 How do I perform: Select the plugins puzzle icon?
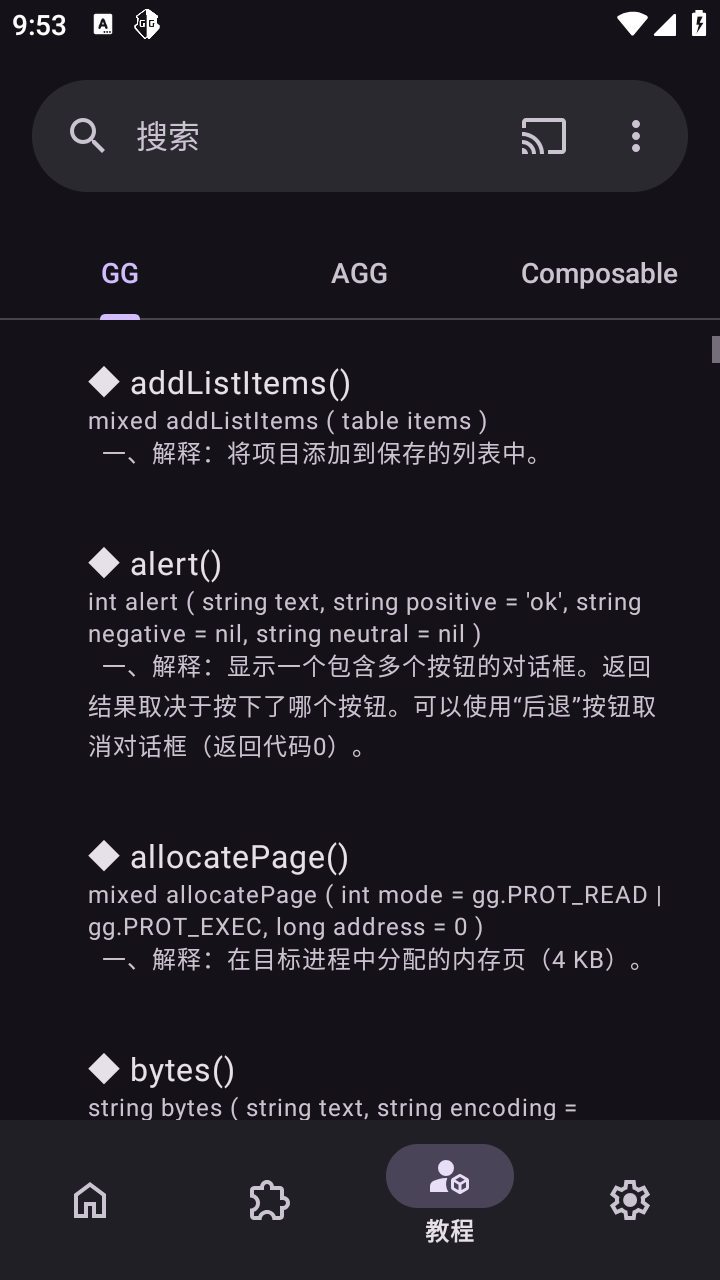tap(269, 1199)
